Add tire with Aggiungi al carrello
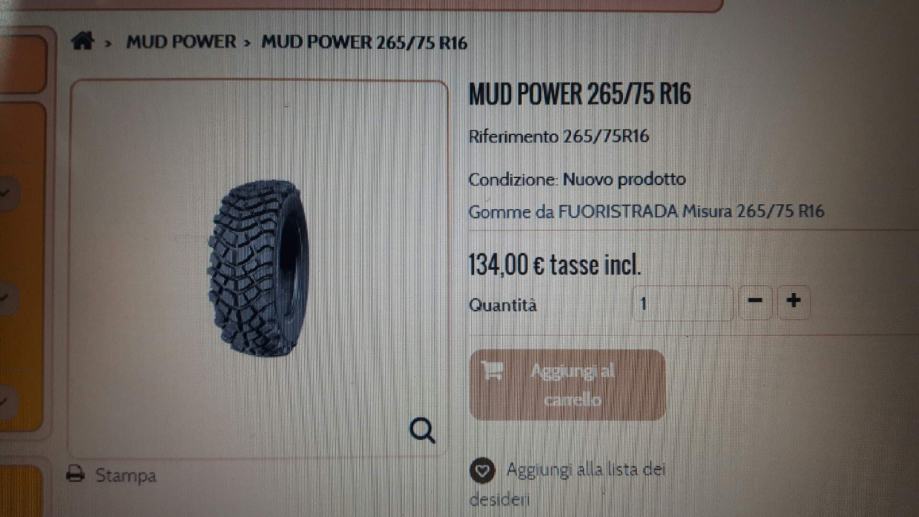Viewport: 919px width, 517px height. 567,385
